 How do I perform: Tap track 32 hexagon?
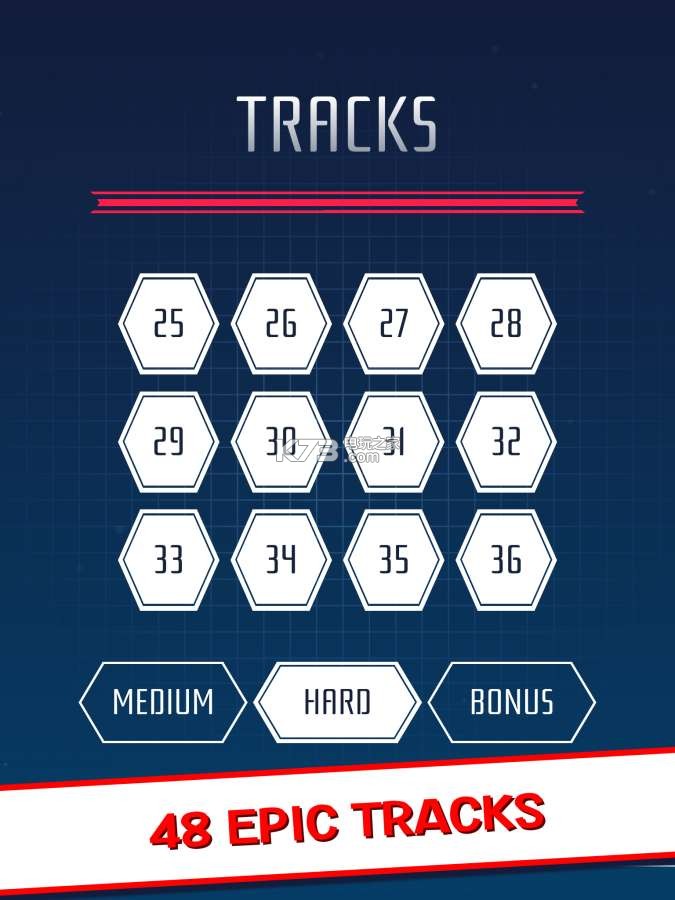tap(506, 442)
